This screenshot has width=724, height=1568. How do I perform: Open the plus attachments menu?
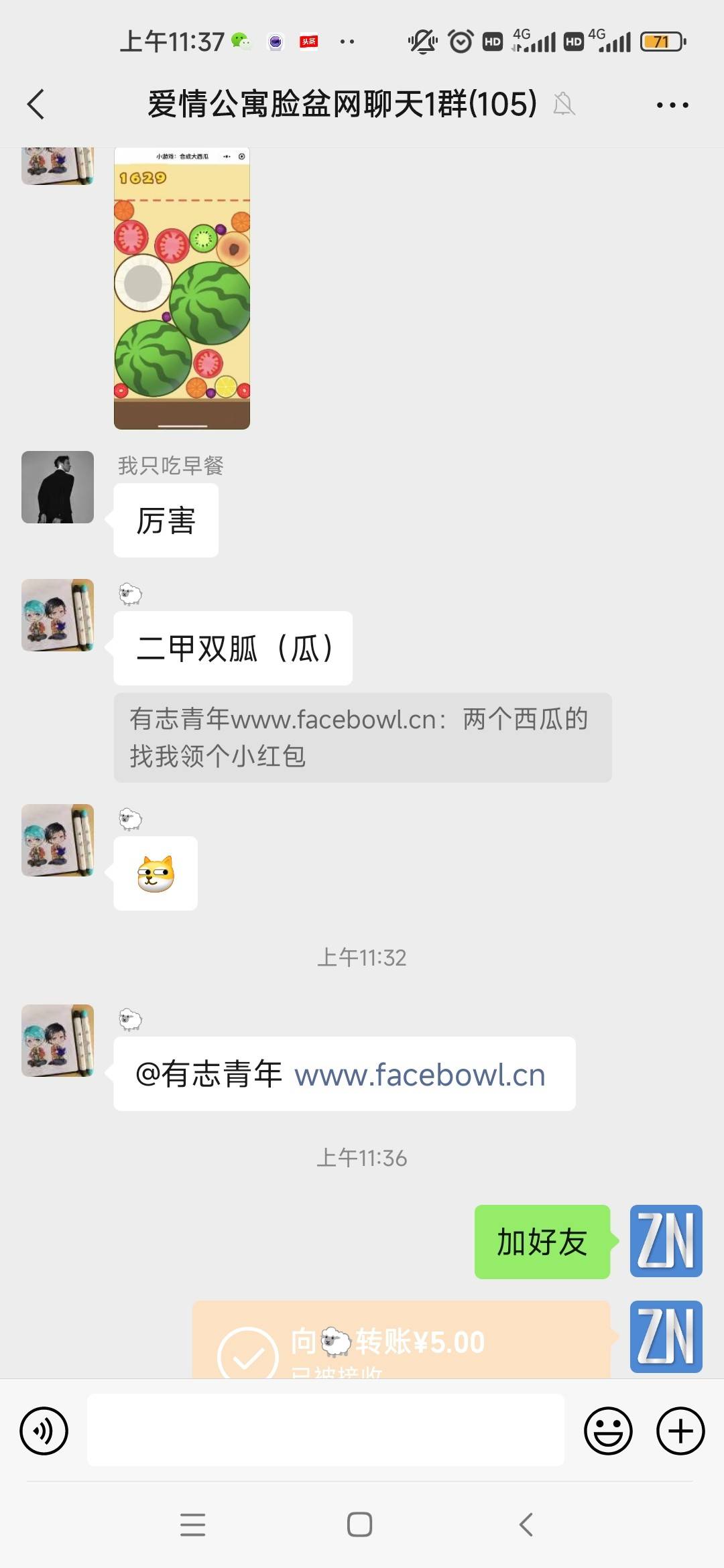(680, 1431)
